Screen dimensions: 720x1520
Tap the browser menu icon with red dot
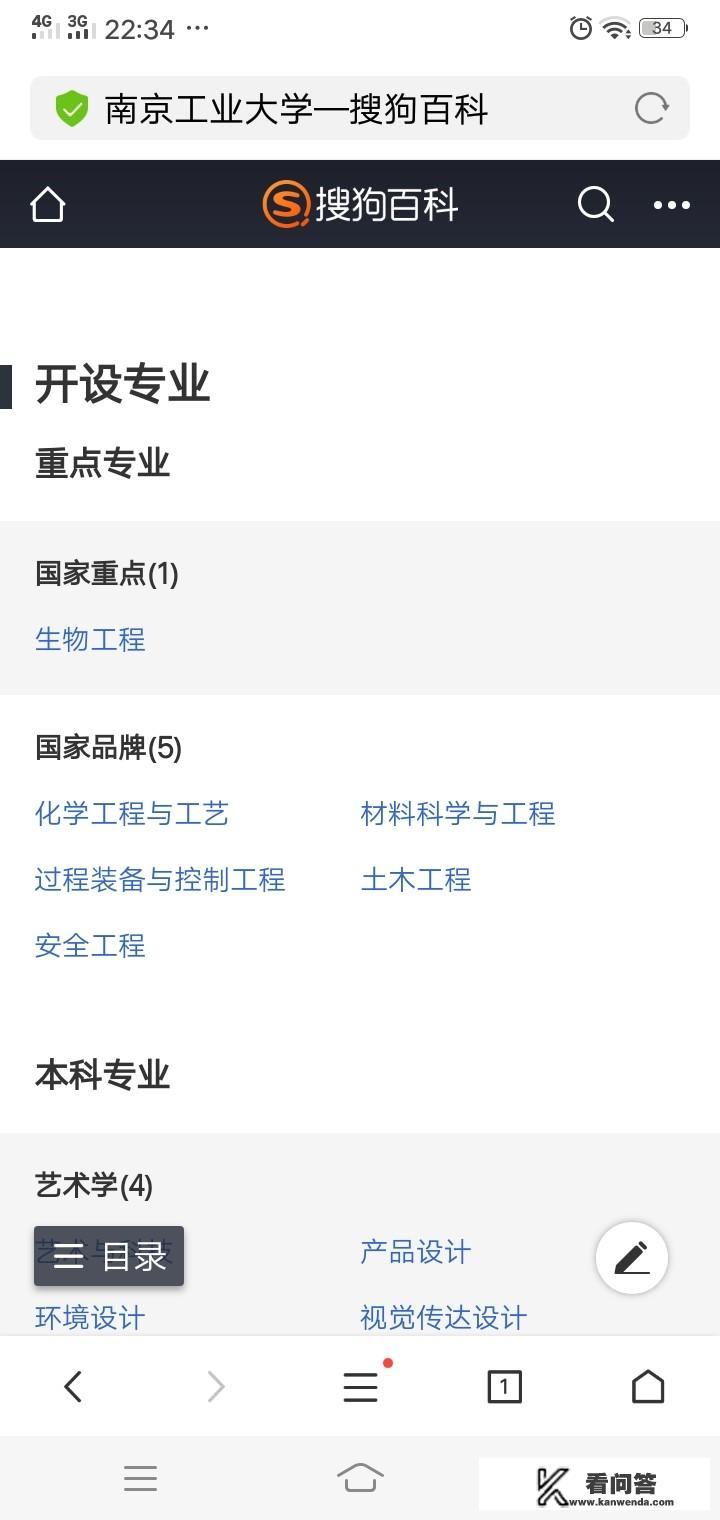pos(360,1386)
